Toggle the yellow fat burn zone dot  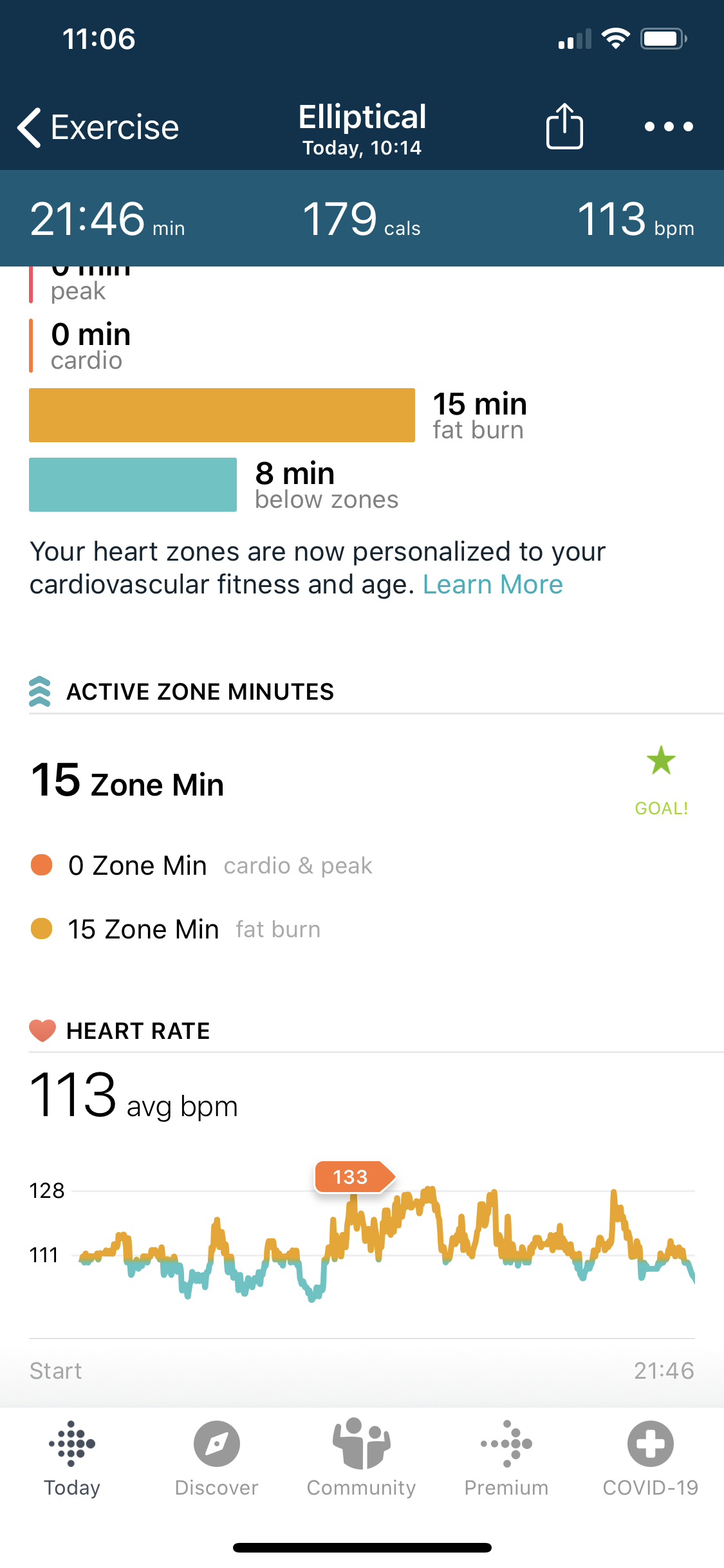[41, 929]
